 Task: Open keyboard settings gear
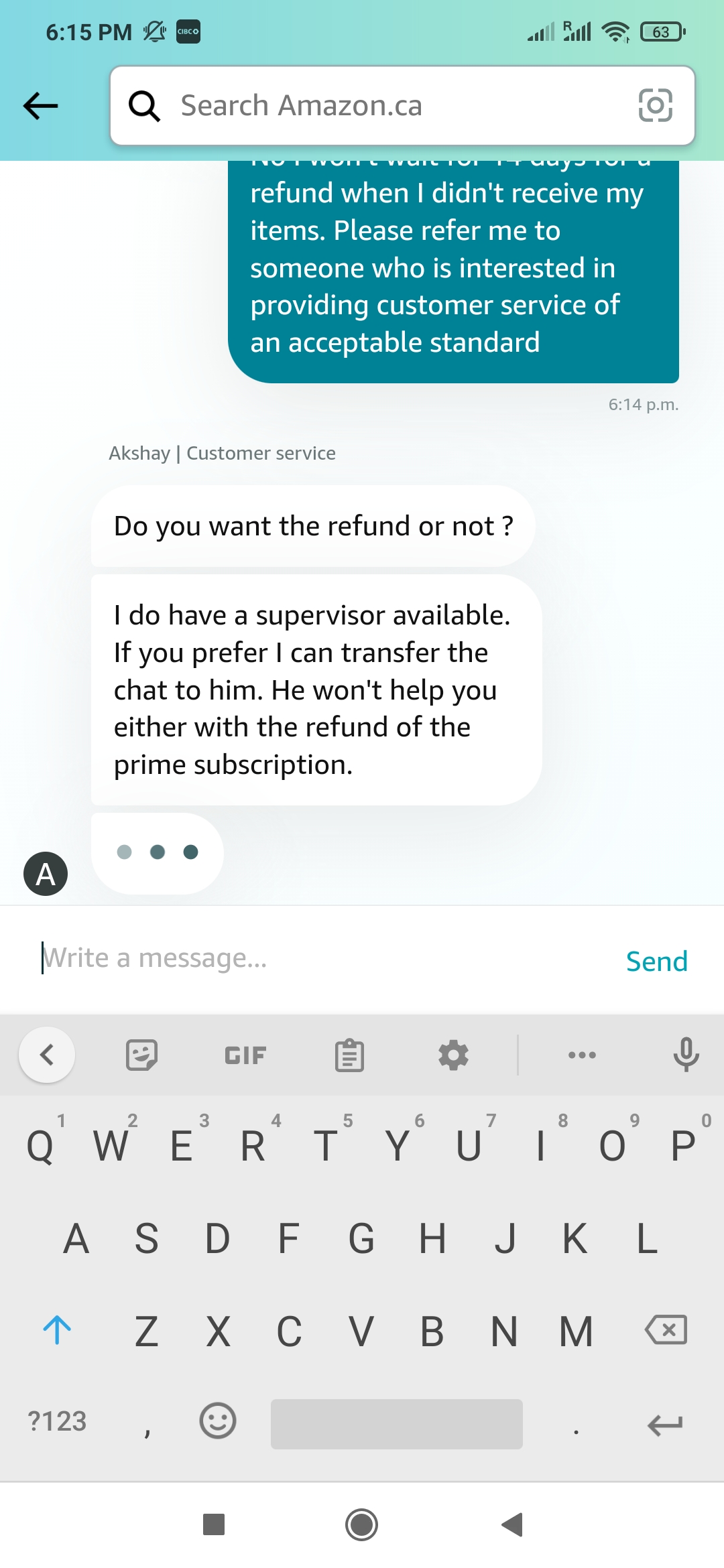453,1055
